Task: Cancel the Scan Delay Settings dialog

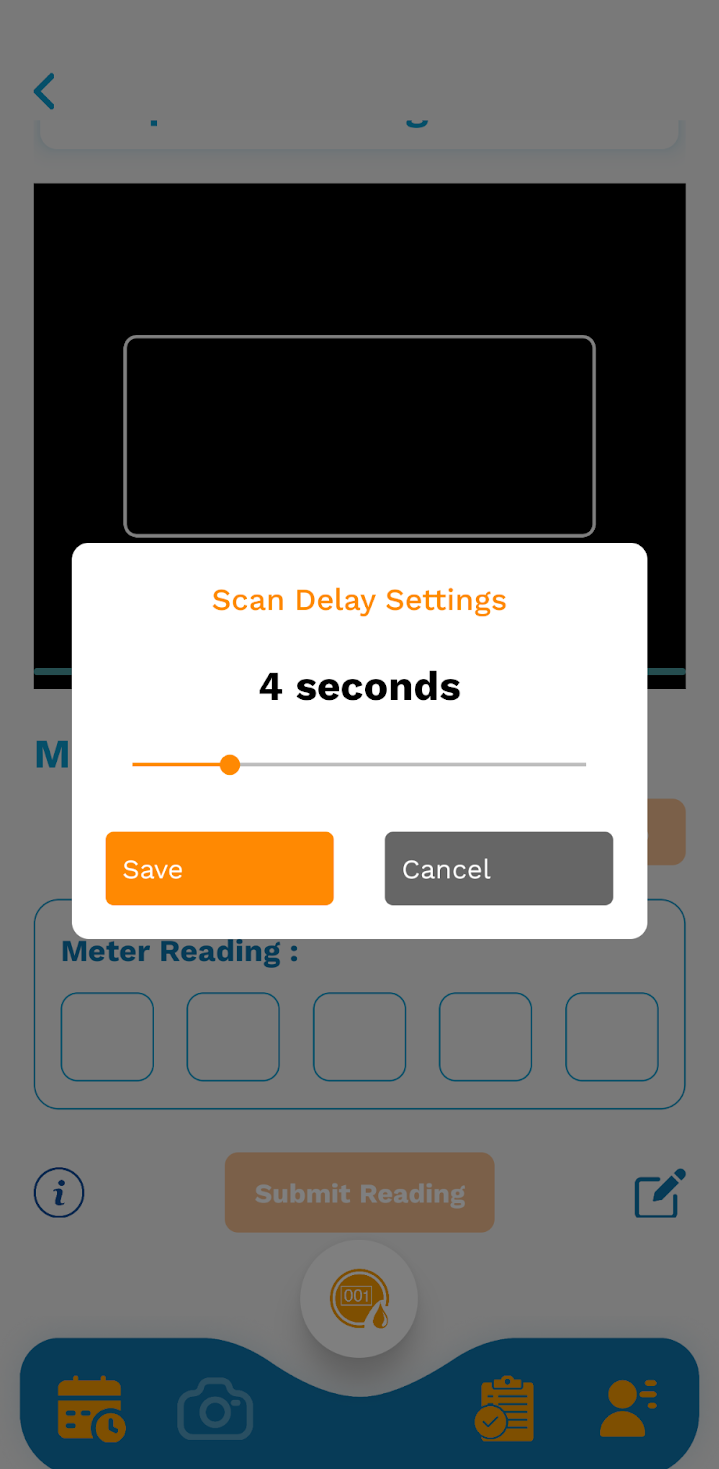Action: (498, 868)
